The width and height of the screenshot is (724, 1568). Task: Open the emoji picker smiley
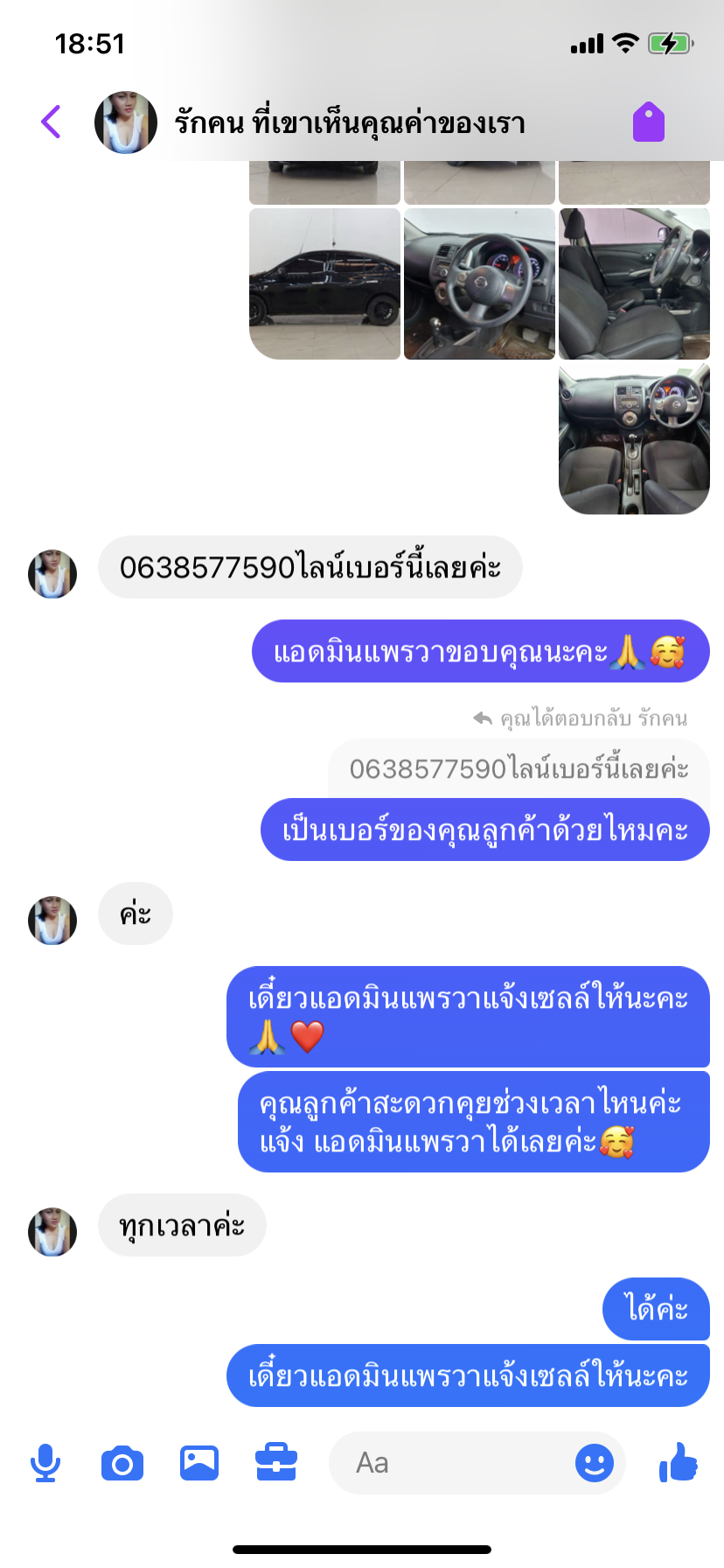[x=595, y=1463]
